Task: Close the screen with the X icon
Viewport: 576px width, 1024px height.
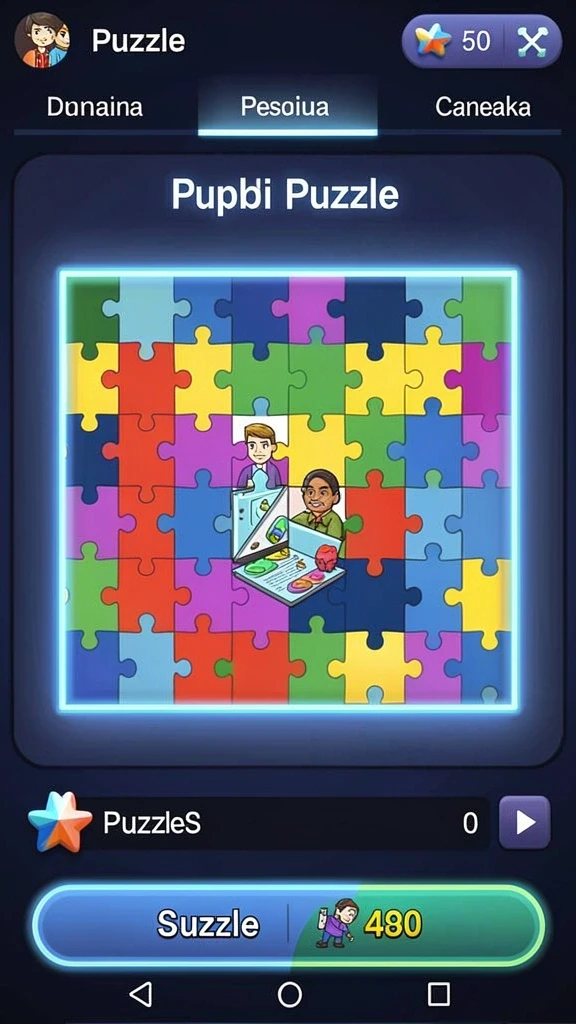Action: (532, 42)
